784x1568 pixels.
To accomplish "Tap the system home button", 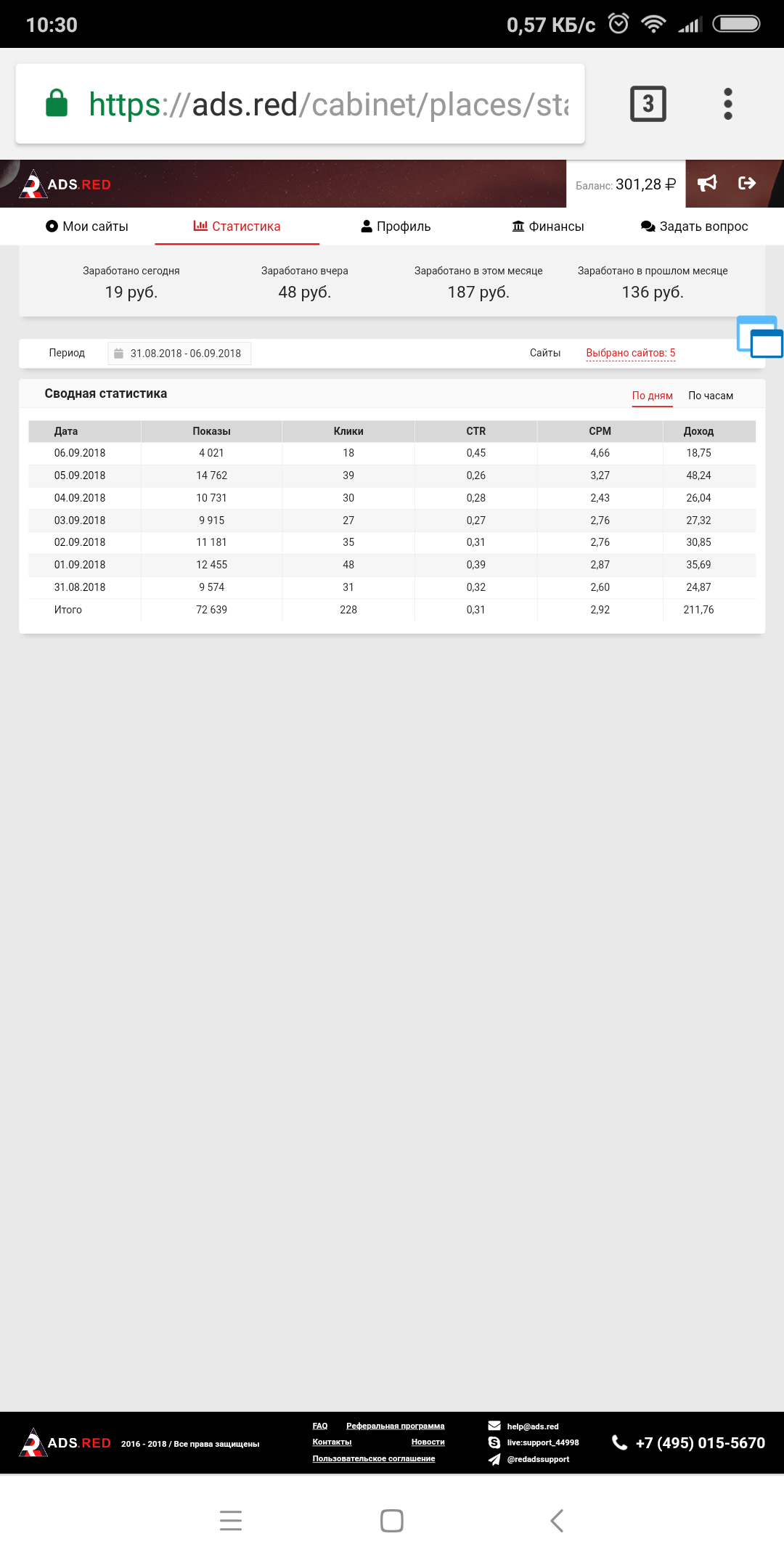I will click(x=392, y=1520).
